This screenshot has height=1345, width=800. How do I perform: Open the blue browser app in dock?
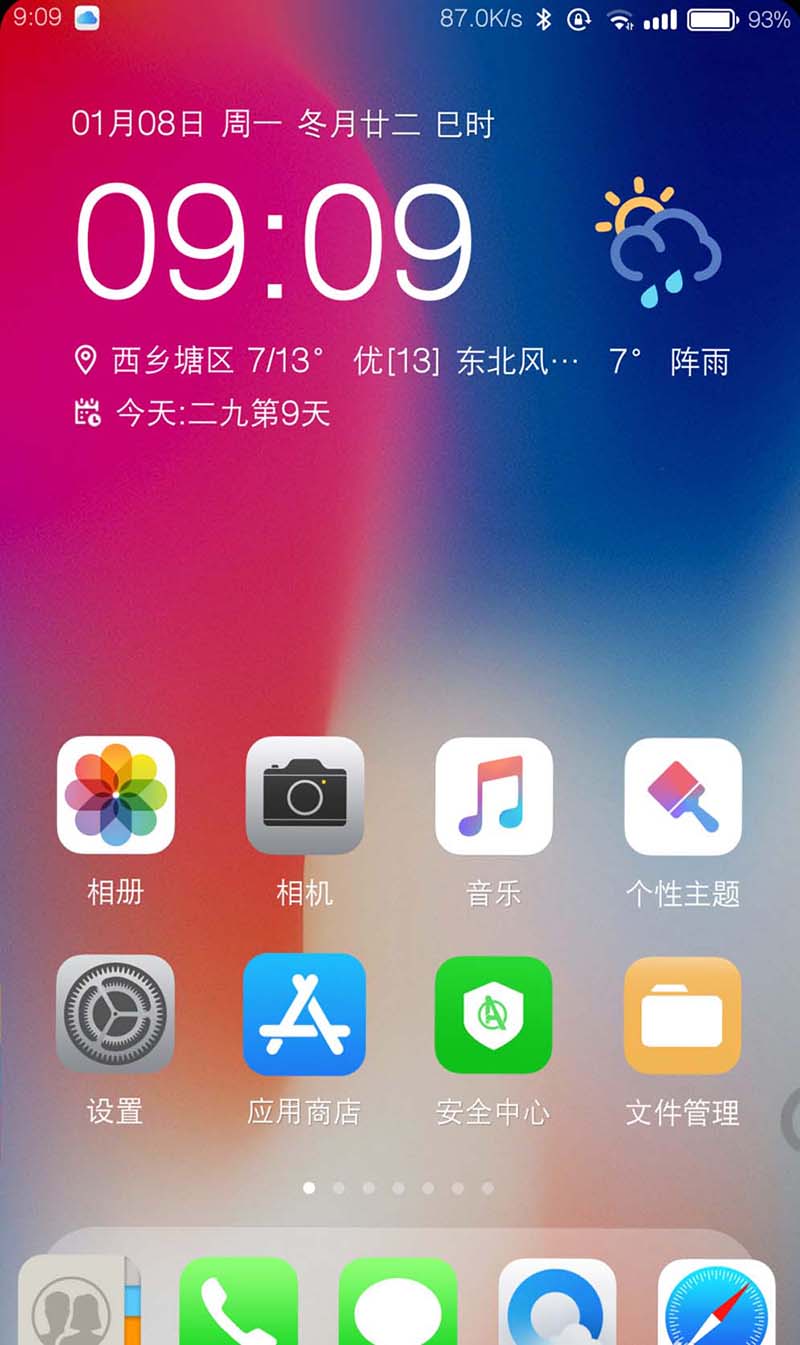pyautogui.click(x=557, y=1305)
